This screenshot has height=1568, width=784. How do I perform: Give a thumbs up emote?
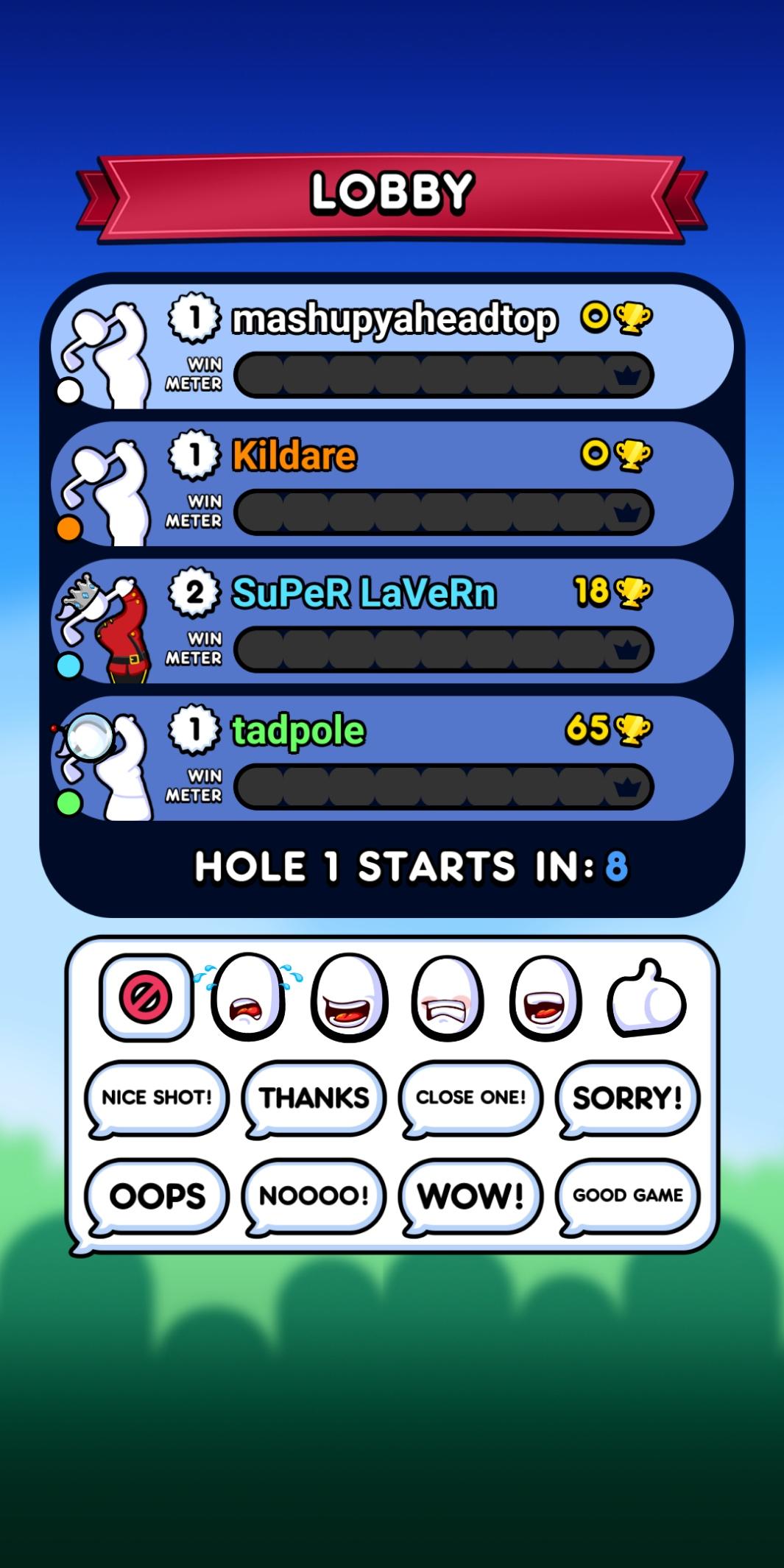click(x=646, y=998)
